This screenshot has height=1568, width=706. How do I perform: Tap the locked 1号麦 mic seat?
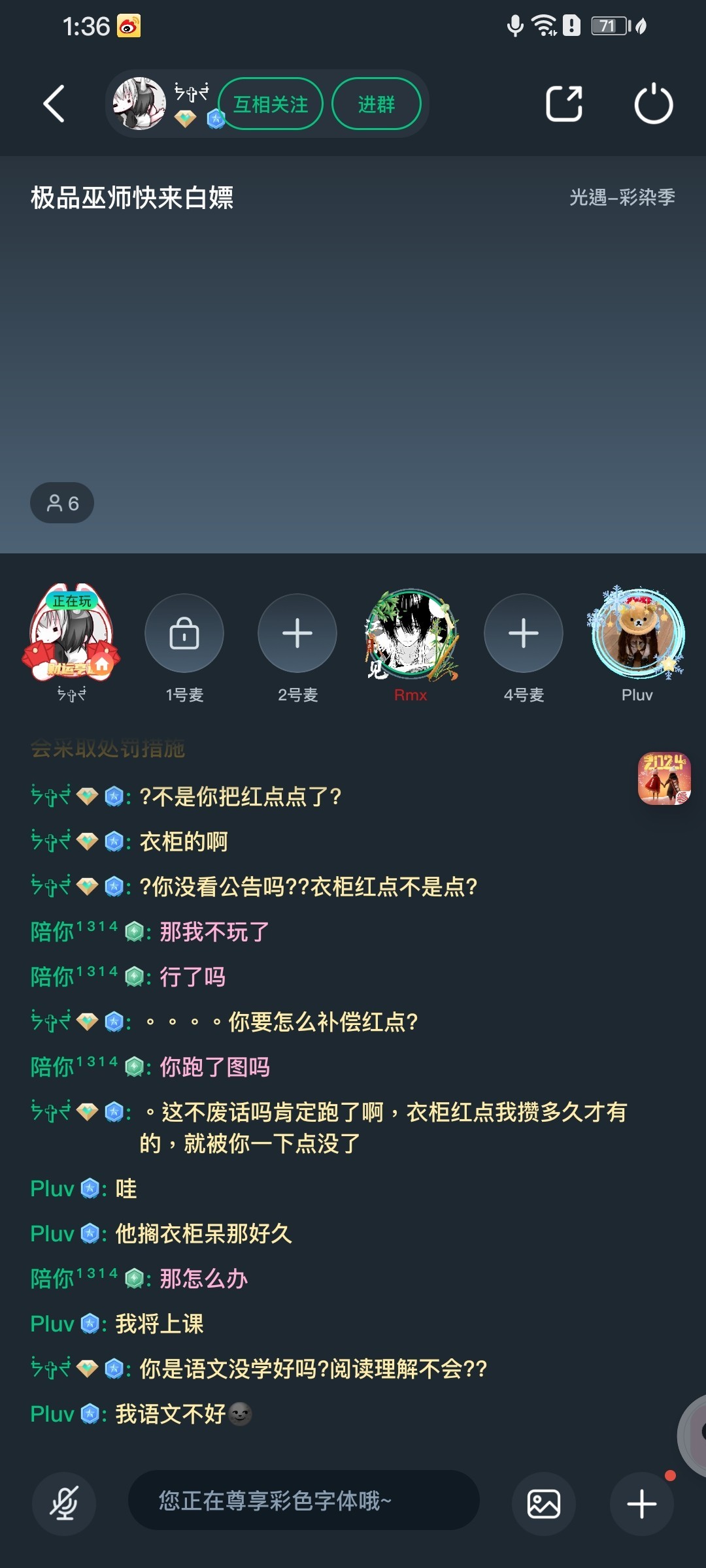tap(184, 633)
